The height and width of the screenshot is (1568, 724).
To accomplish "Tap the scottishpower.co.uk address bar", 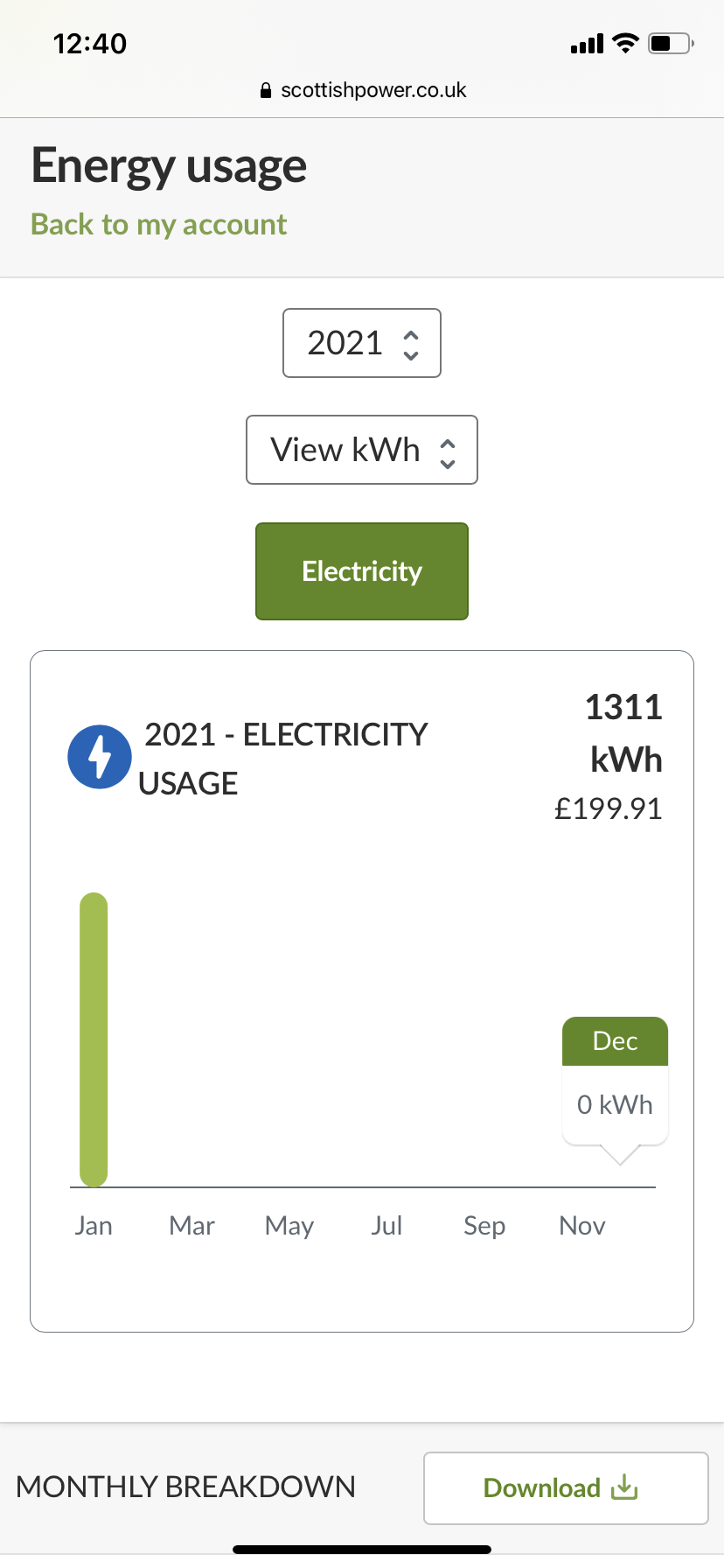I will (x=363, y=90).
